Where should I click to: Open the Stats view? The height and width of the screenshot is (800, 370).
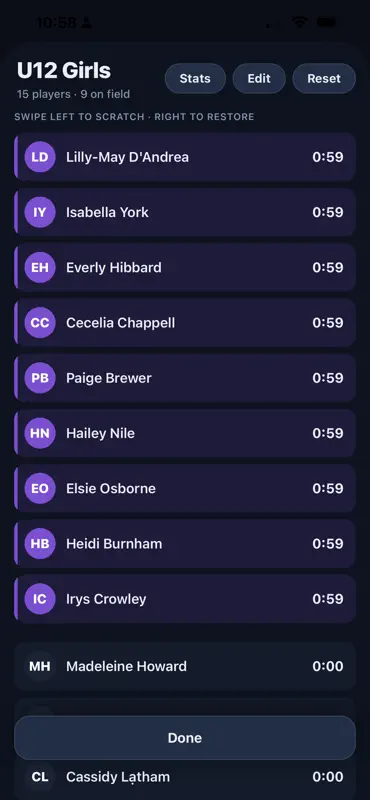pos(195,79)
